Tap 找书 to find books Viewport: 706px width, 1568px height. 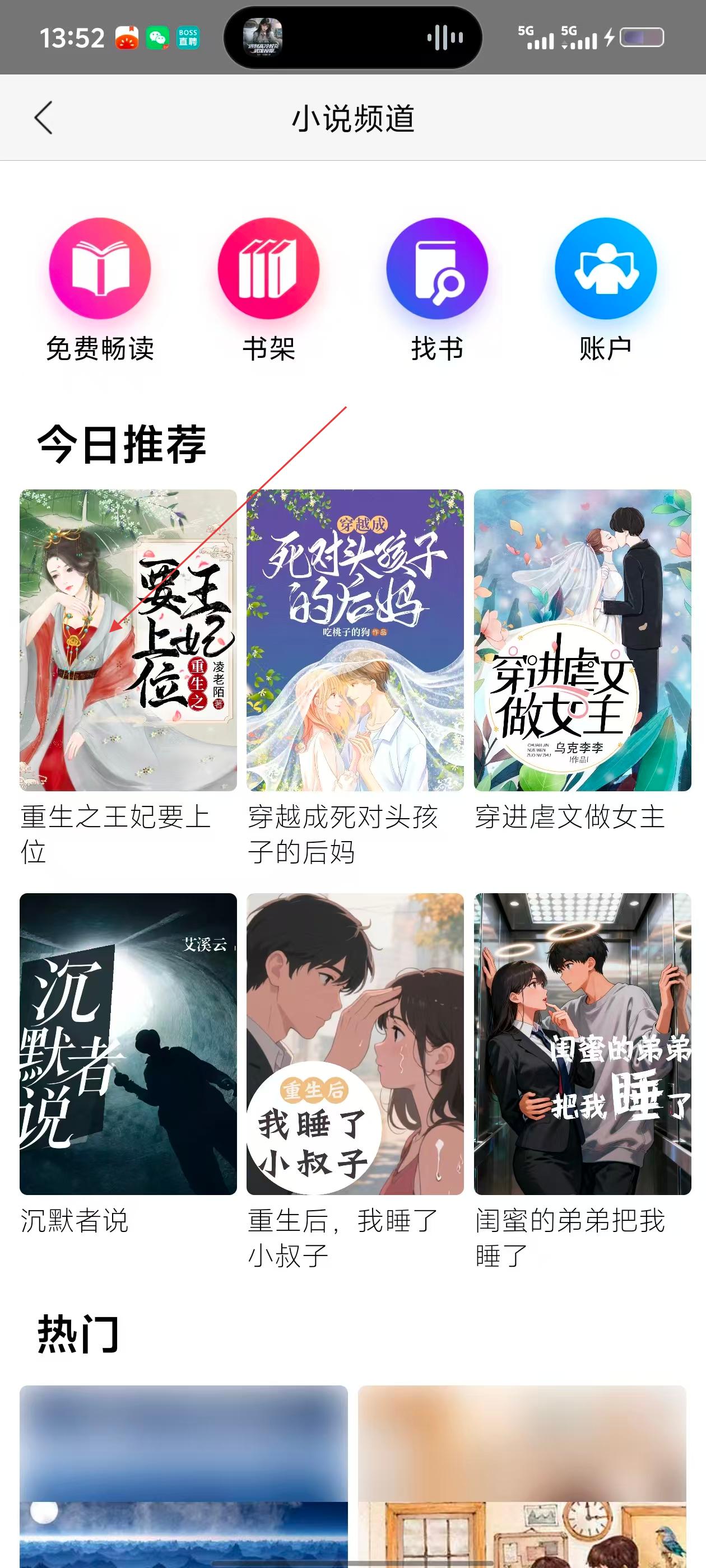(436, 268)
